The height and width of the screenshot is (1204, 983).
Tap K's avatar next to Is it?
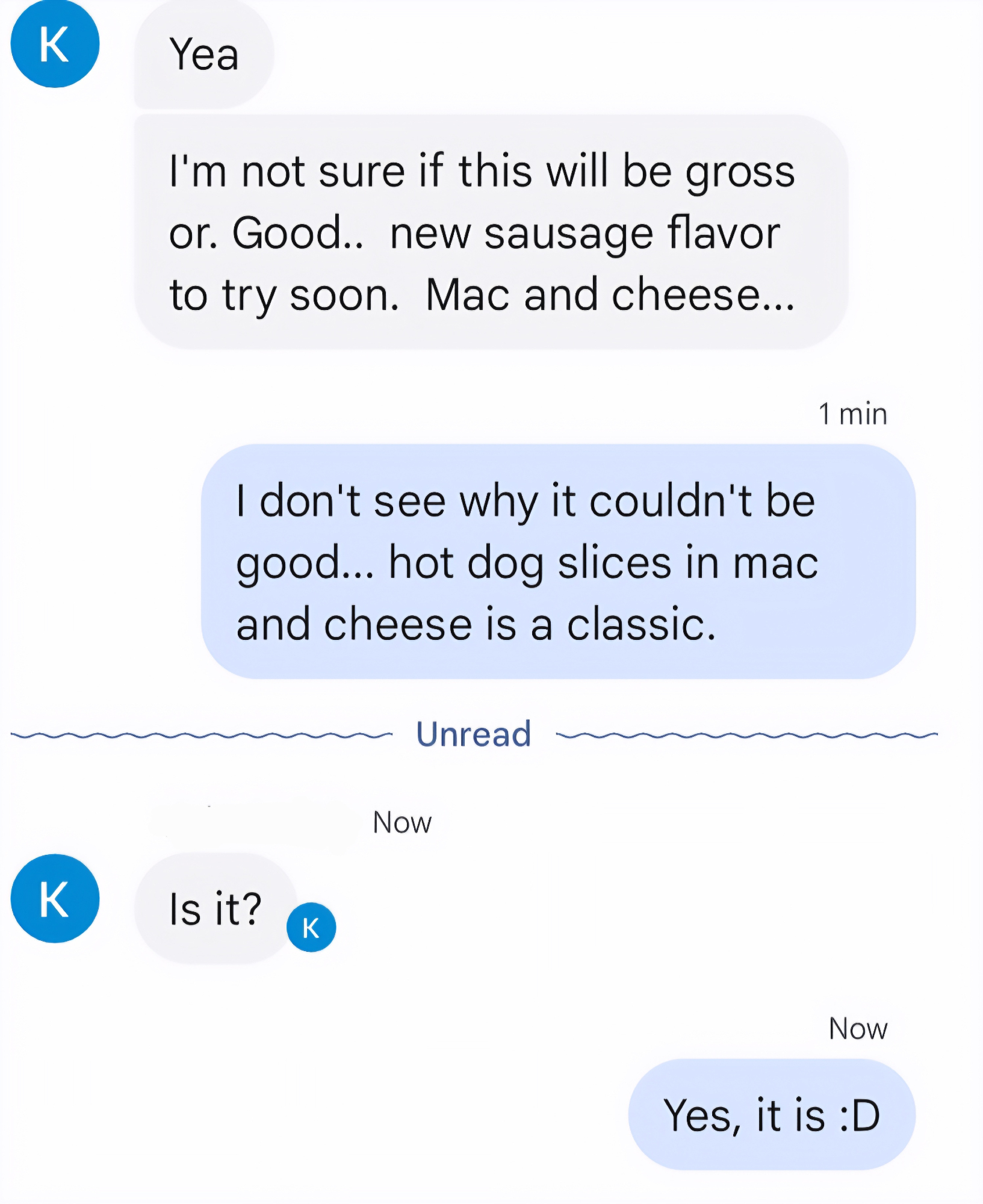pos(55,898)
